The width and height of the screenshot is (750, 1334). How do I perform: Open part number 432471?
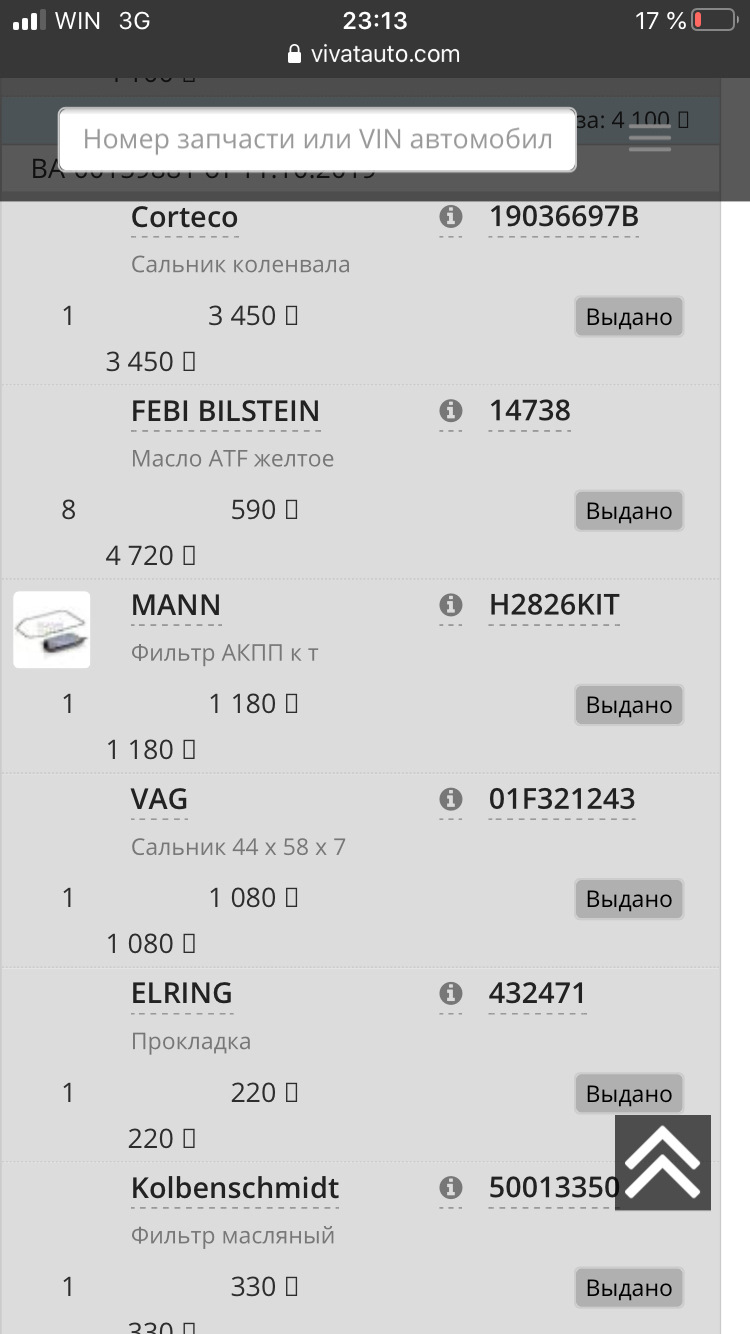pyautogui.click(x=537, y=993)
